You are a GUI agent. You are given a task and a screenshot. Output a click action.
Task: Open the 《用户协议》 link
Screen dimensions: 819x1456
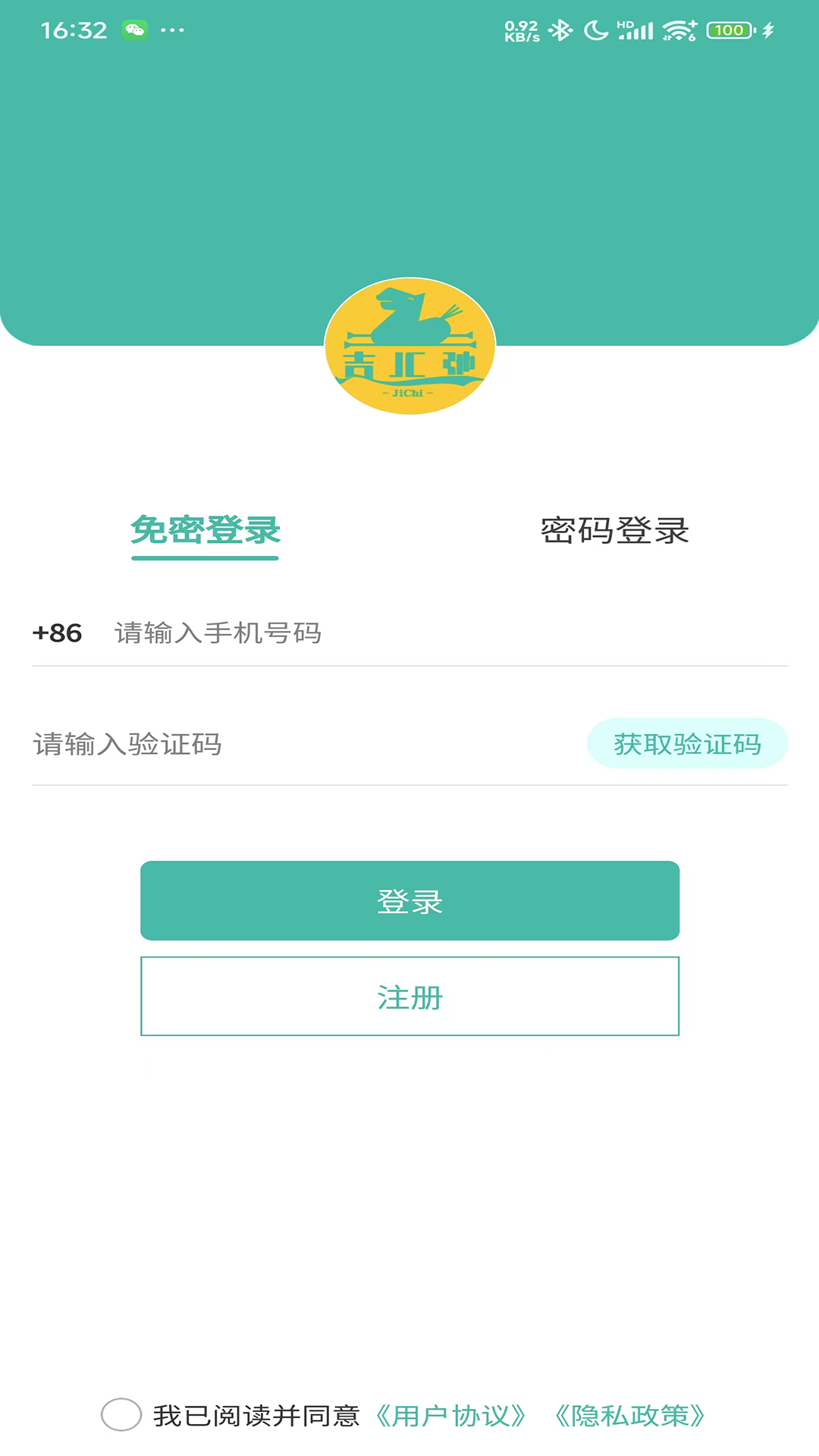point(452,1416)
